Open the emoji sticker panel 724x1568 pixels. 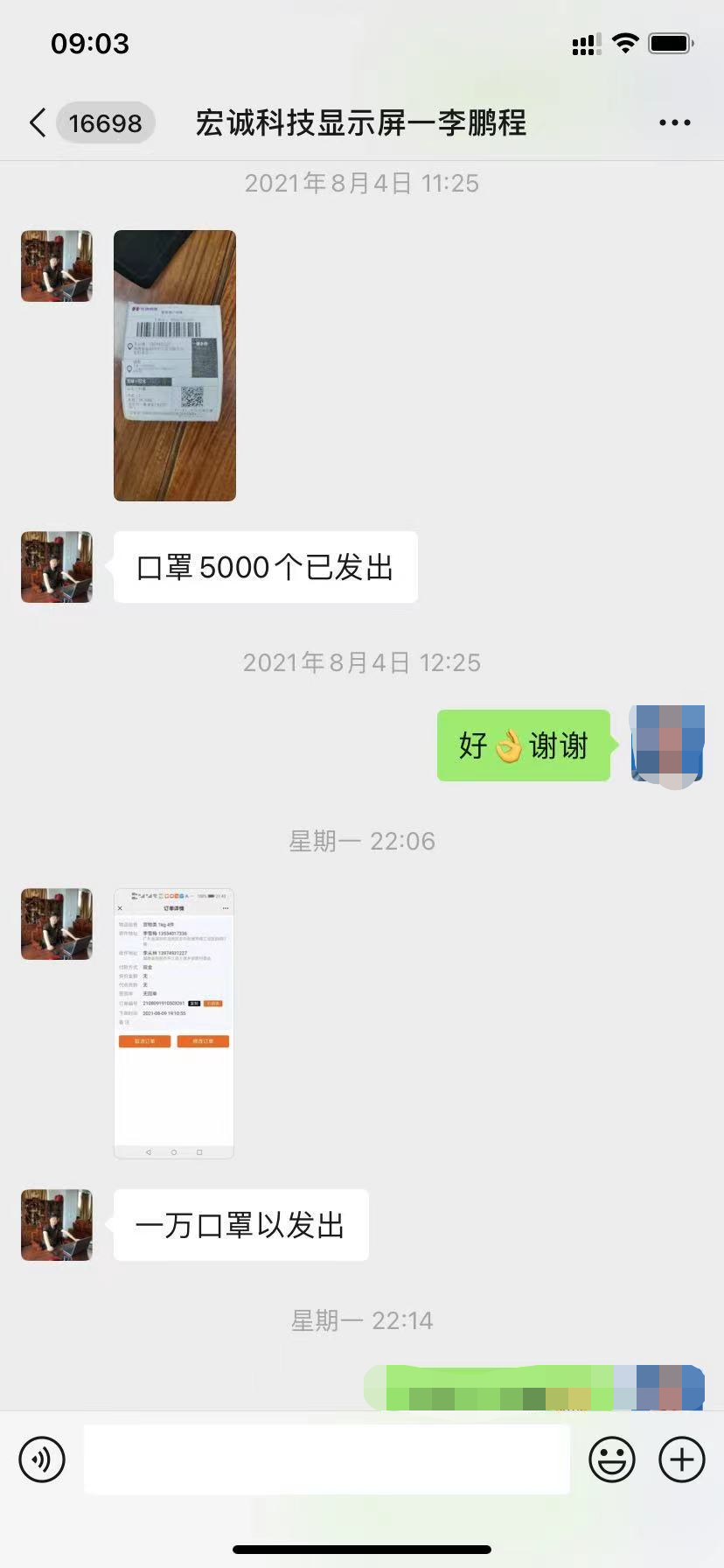612,1459
